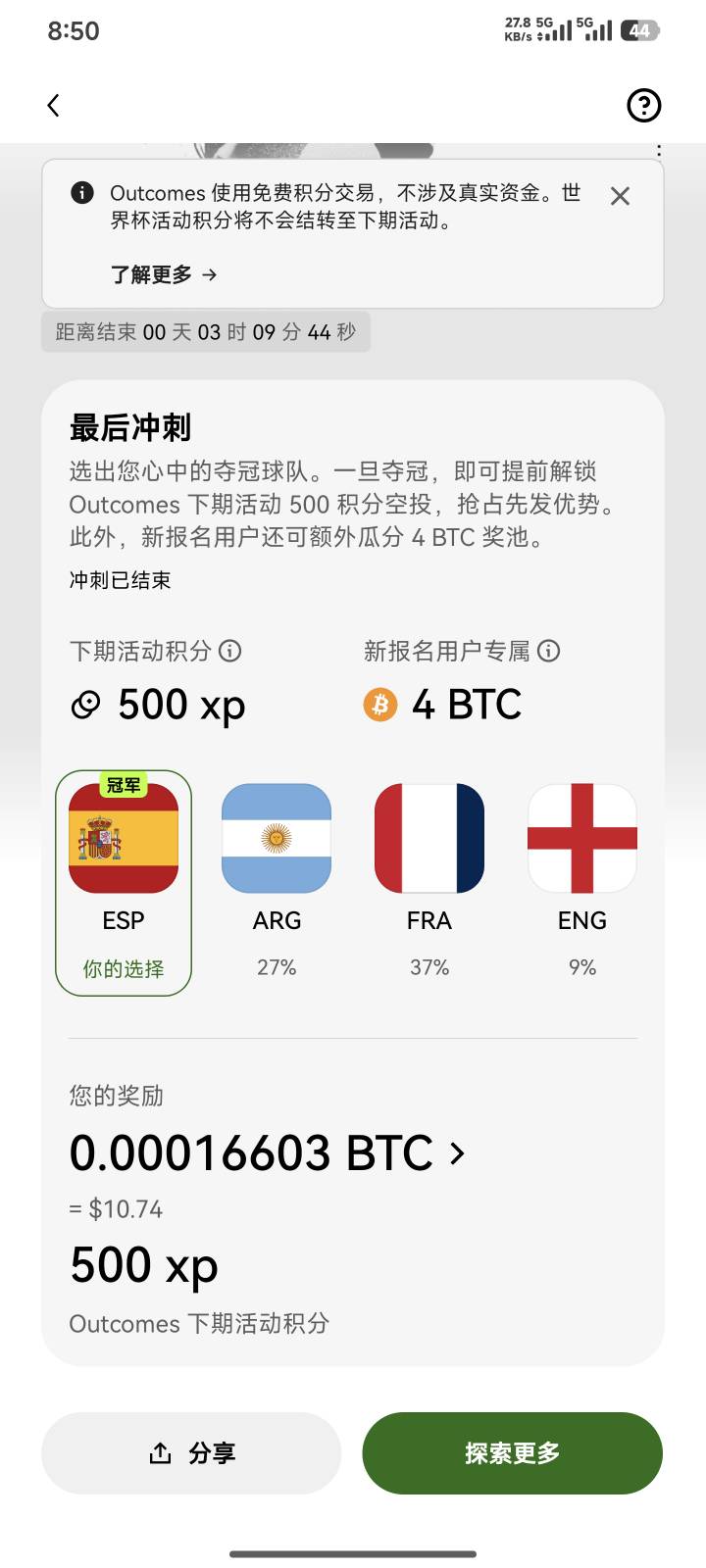
Task: Open the three-dot overflow menu
Action: pos(659,150)
